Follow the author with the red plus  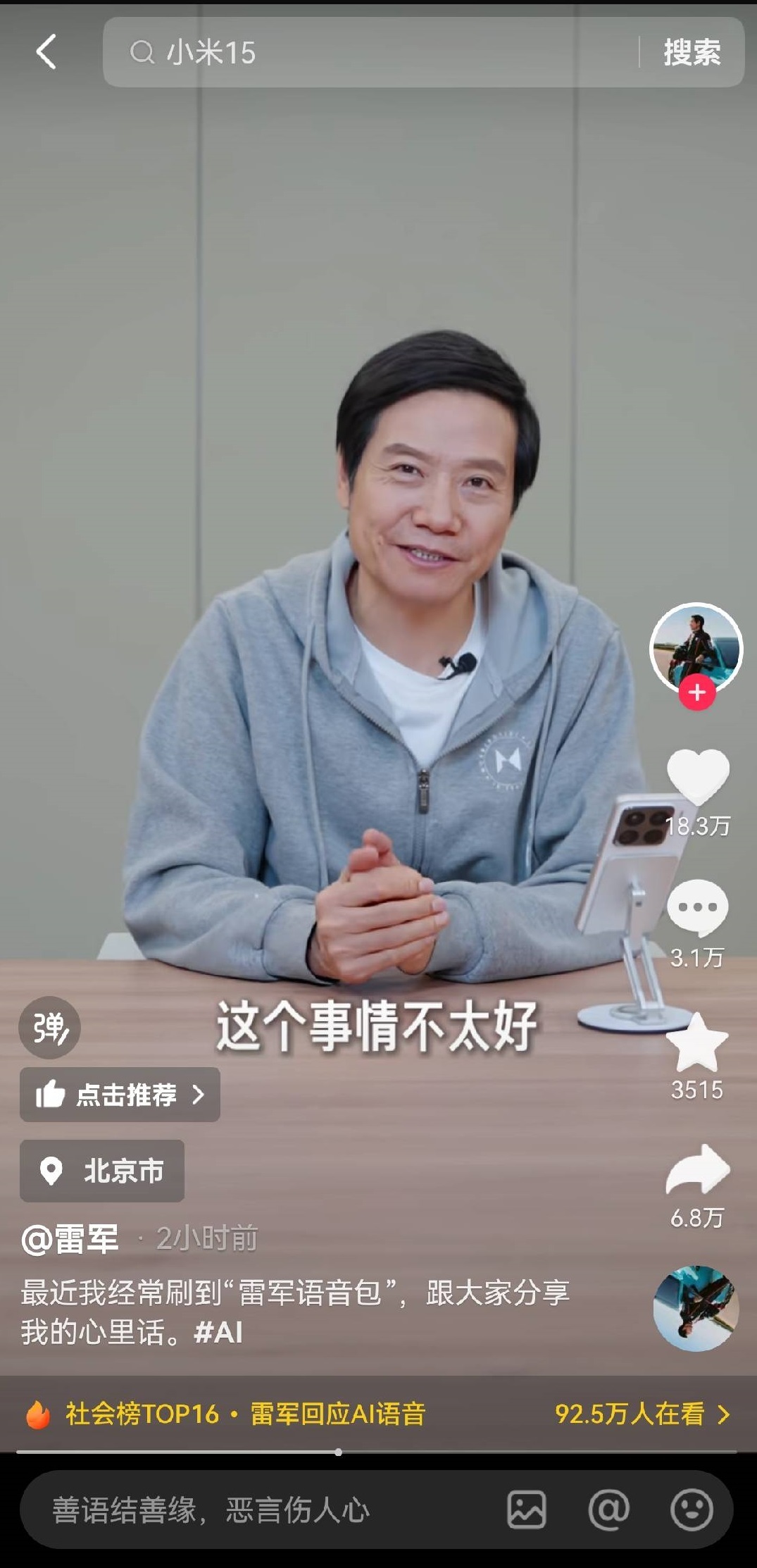(696, 692)
